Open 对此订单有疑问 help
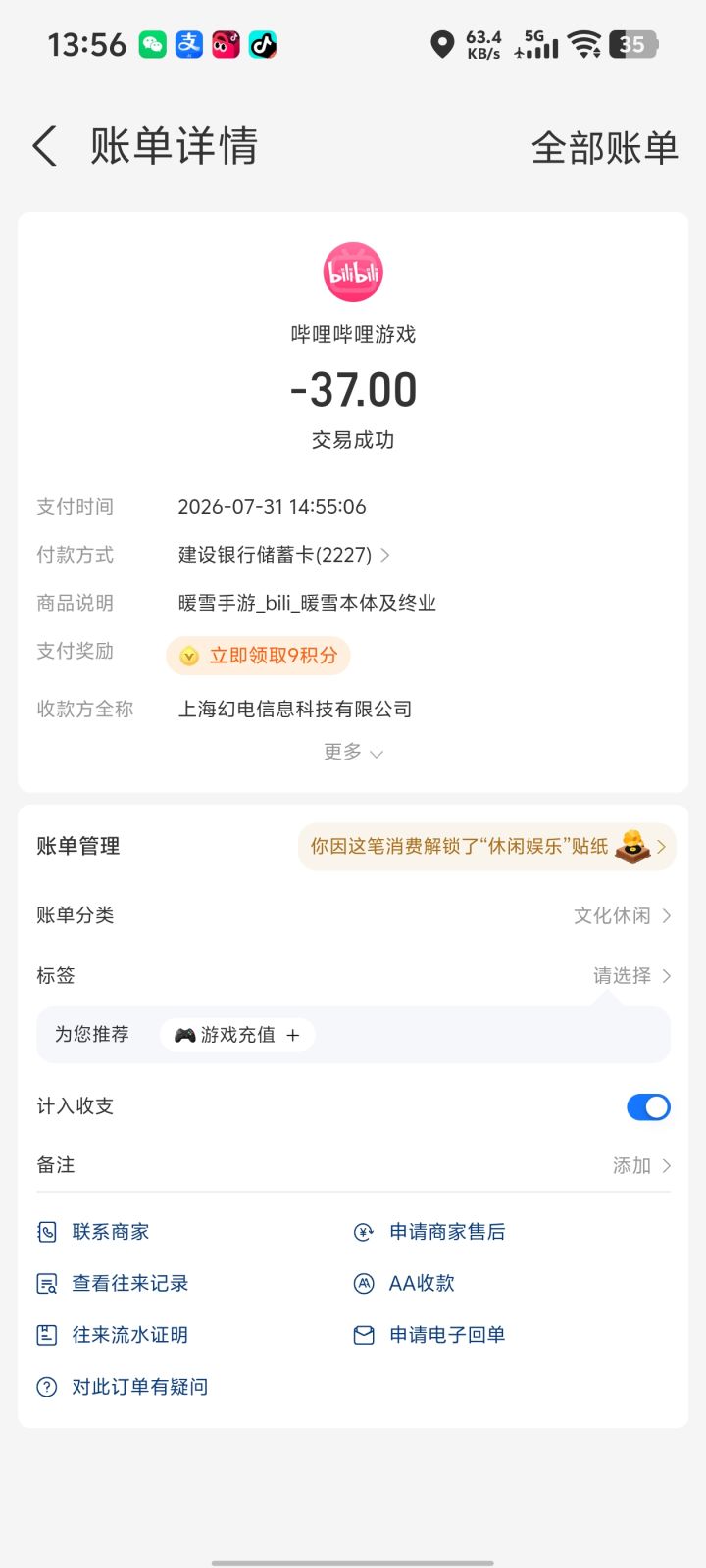This screenshot has width=706, height=1568. tap(123, 1387)
